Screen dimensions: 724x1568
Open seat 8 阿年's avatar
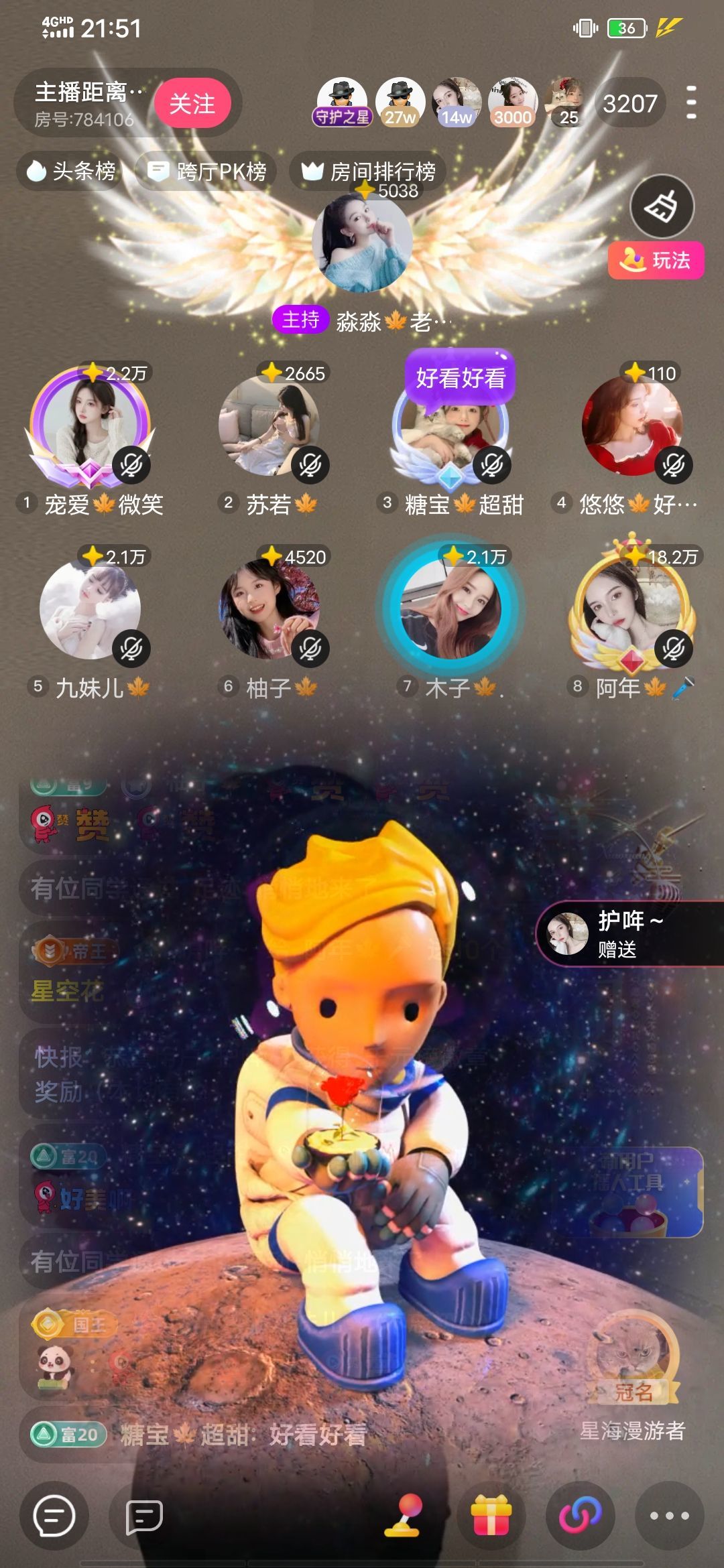pyautogui.click(x=631, y=610)
